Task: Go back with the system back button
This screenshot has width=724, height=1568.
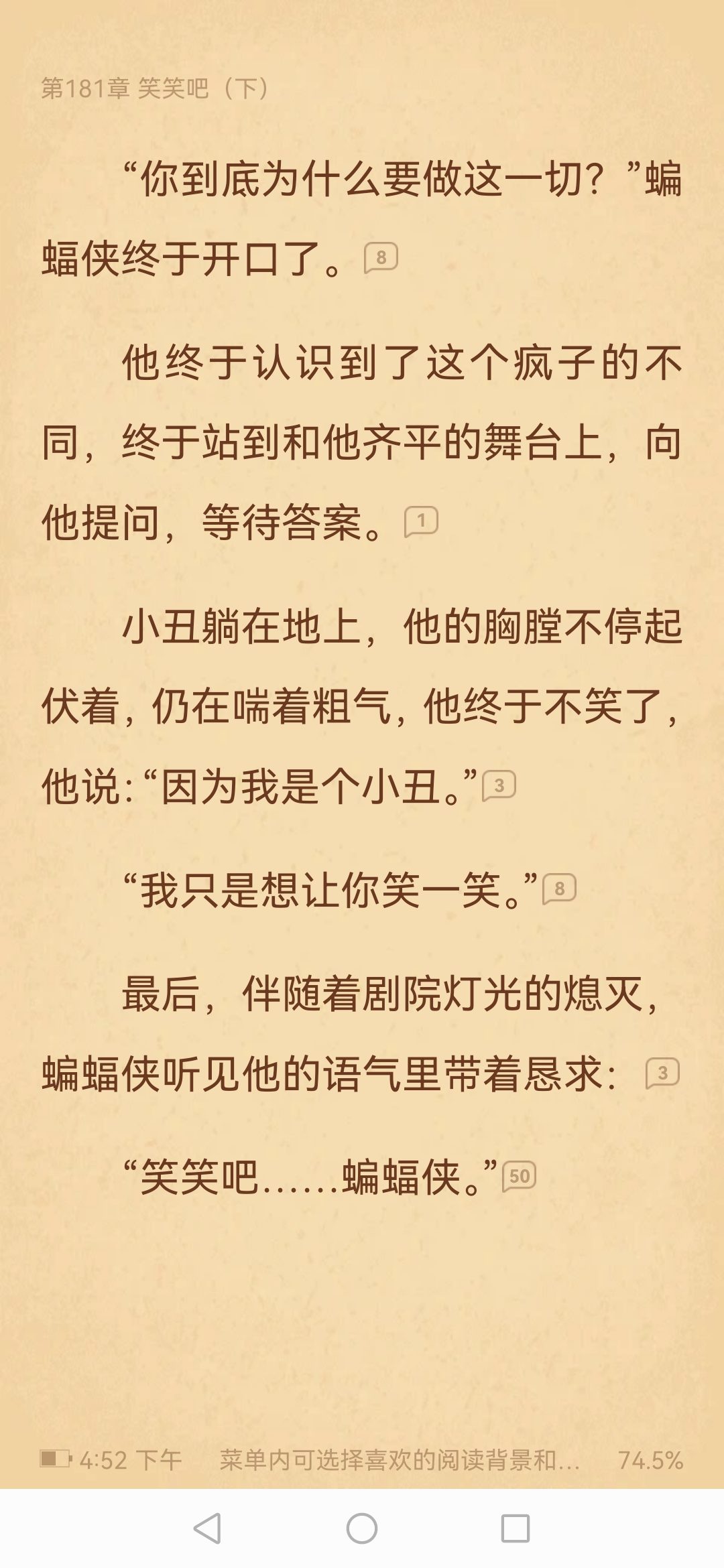Action: coord(207,1528)
